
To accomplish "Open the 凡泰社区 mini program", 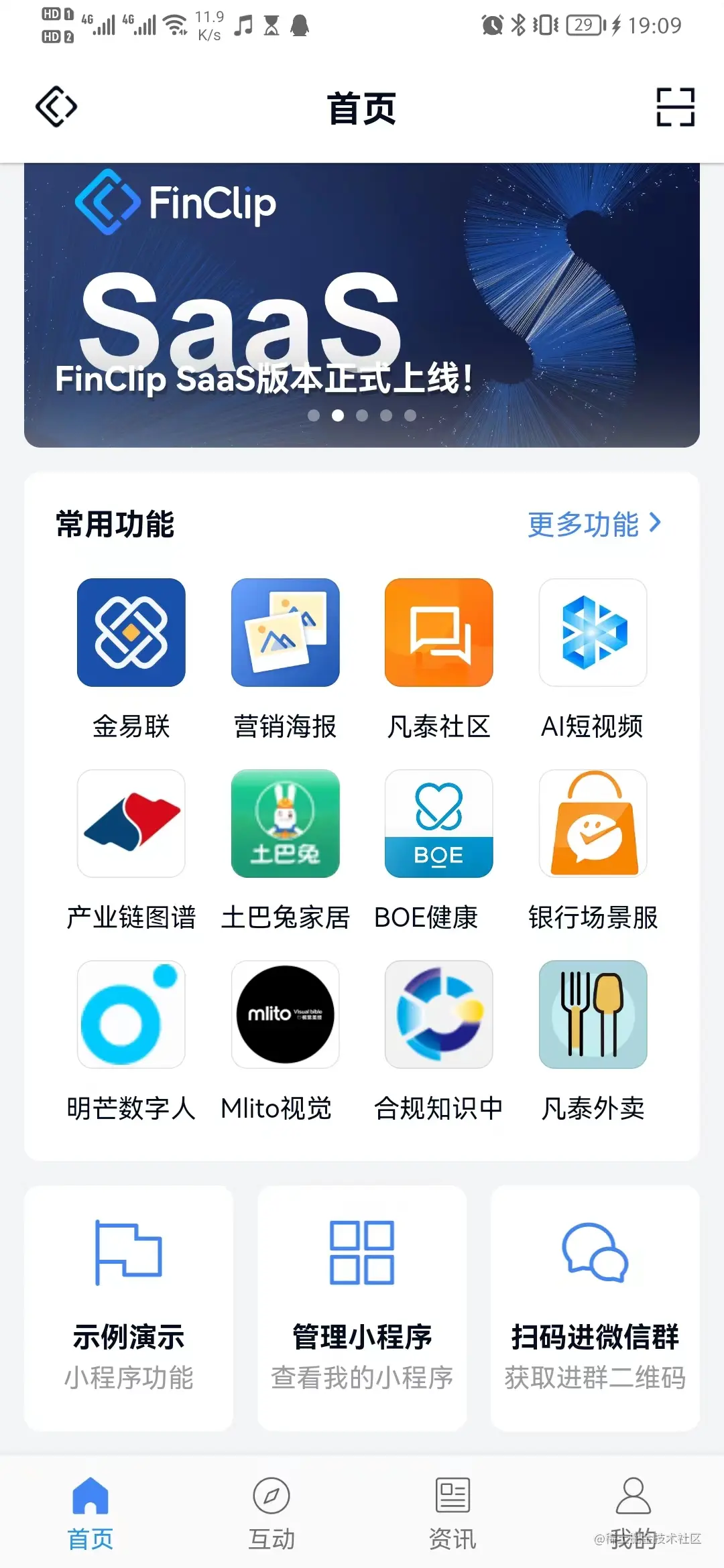I will pos(439,633).
